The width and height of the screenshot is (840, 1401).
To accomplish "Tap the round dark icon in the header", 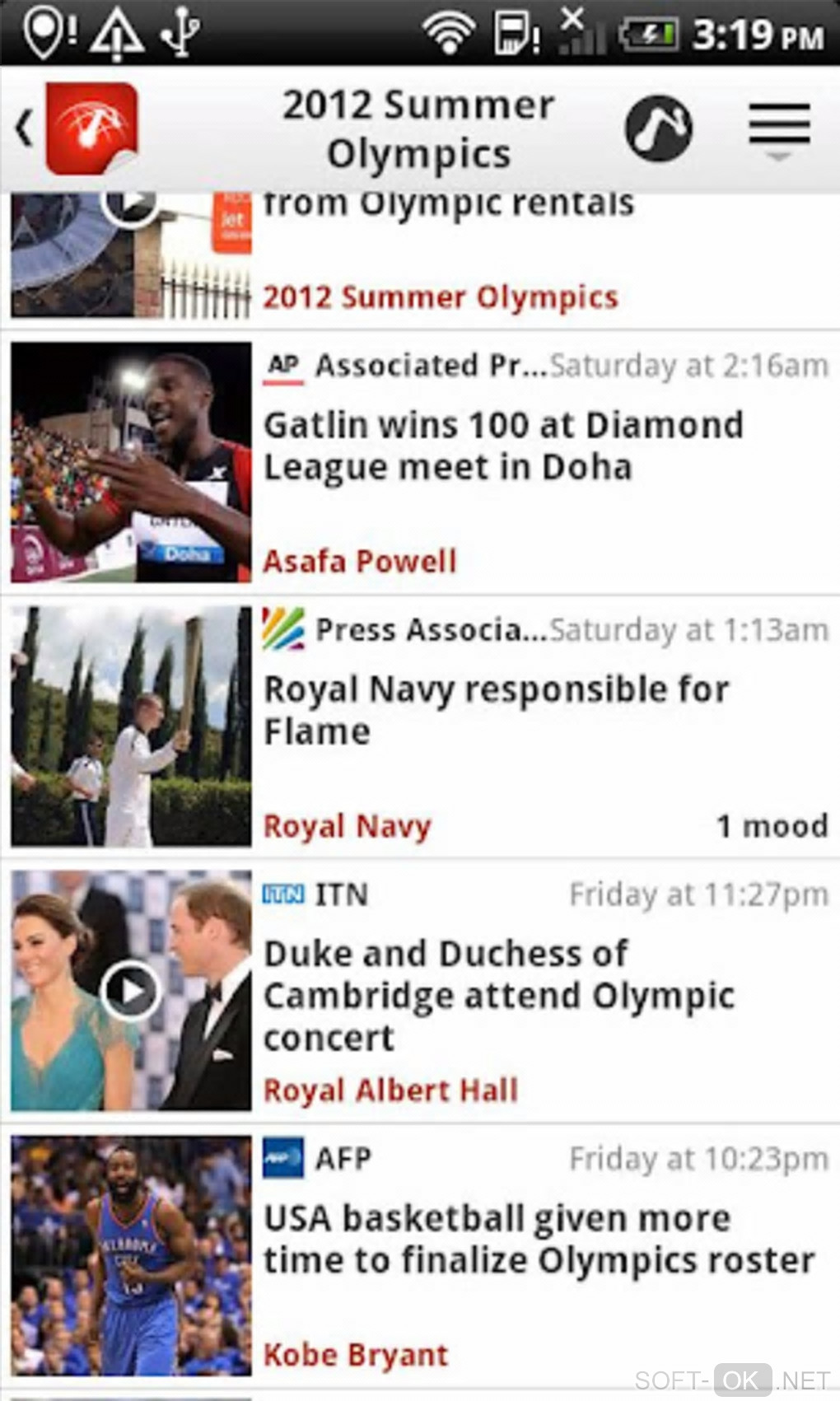I will coord(658,128).
